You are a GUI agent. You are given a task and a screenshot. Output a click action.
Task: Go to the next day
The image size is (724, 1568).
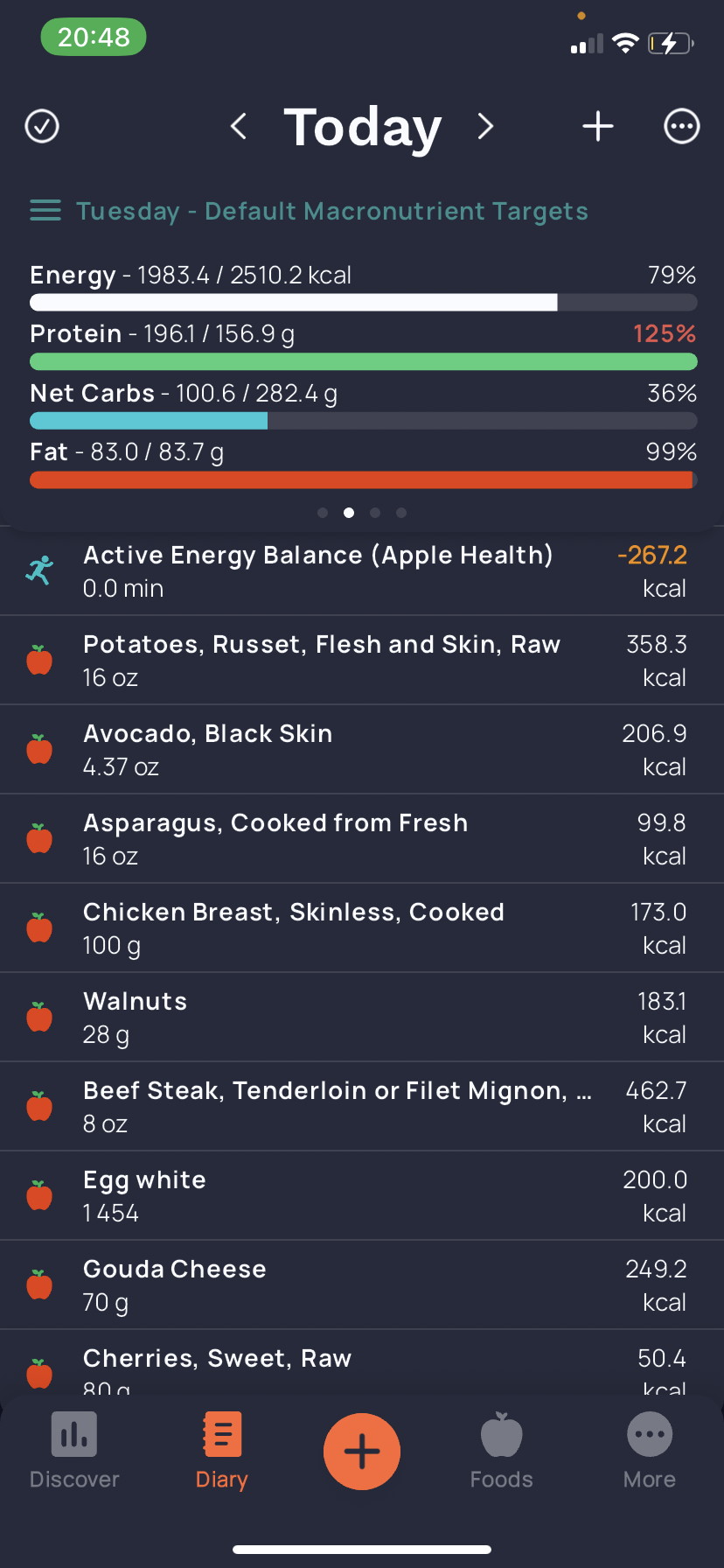coord(486,126)
